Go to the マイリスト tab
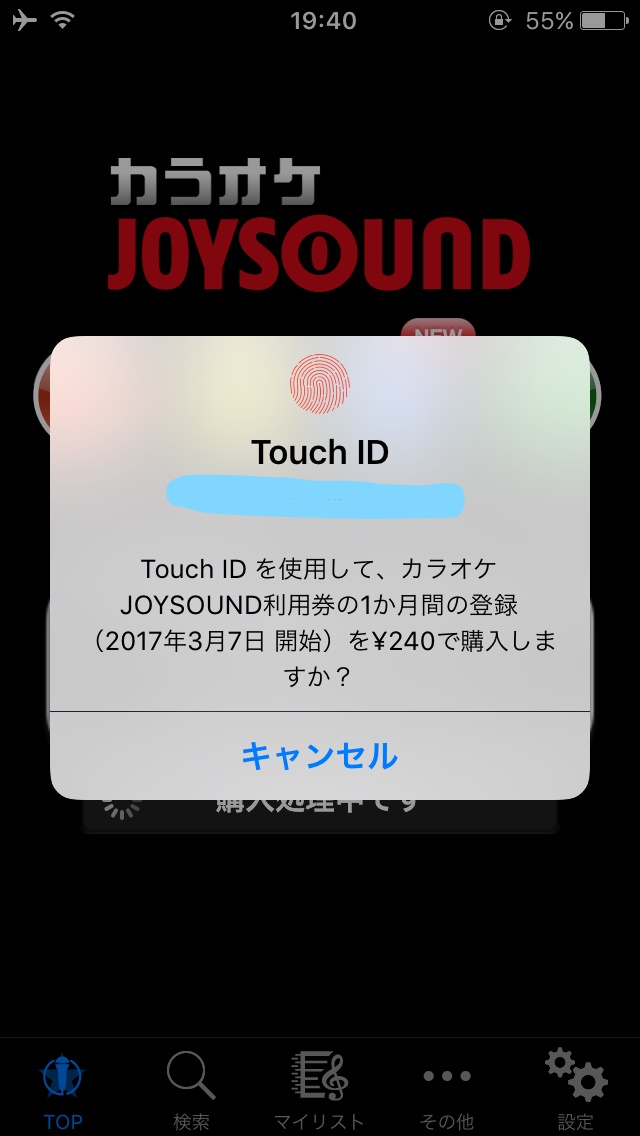640x1136 pixels. 319,1088
